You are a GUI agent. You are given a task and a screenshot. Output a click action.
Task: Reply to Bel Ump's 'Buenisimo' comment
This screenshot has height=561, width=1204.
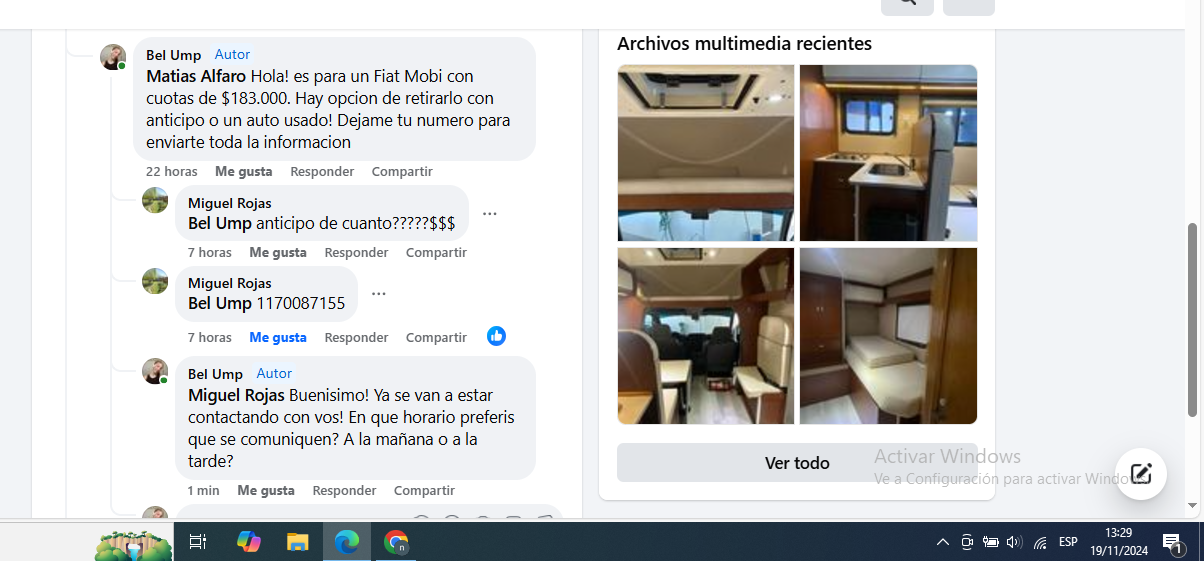[x=344, y=491]
